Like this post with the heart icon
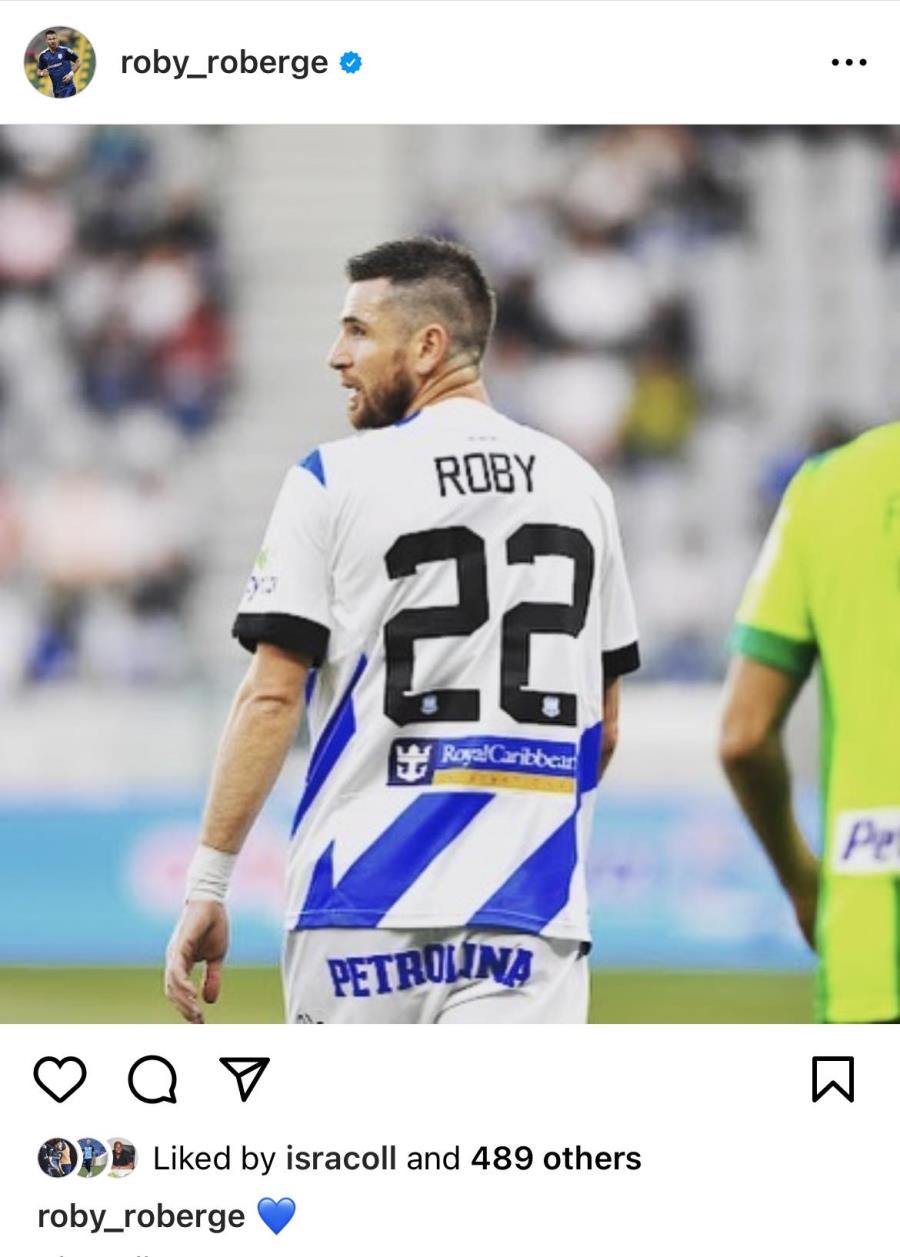This screenshot has height=1257, width=900. click(x=60, y=1079)
